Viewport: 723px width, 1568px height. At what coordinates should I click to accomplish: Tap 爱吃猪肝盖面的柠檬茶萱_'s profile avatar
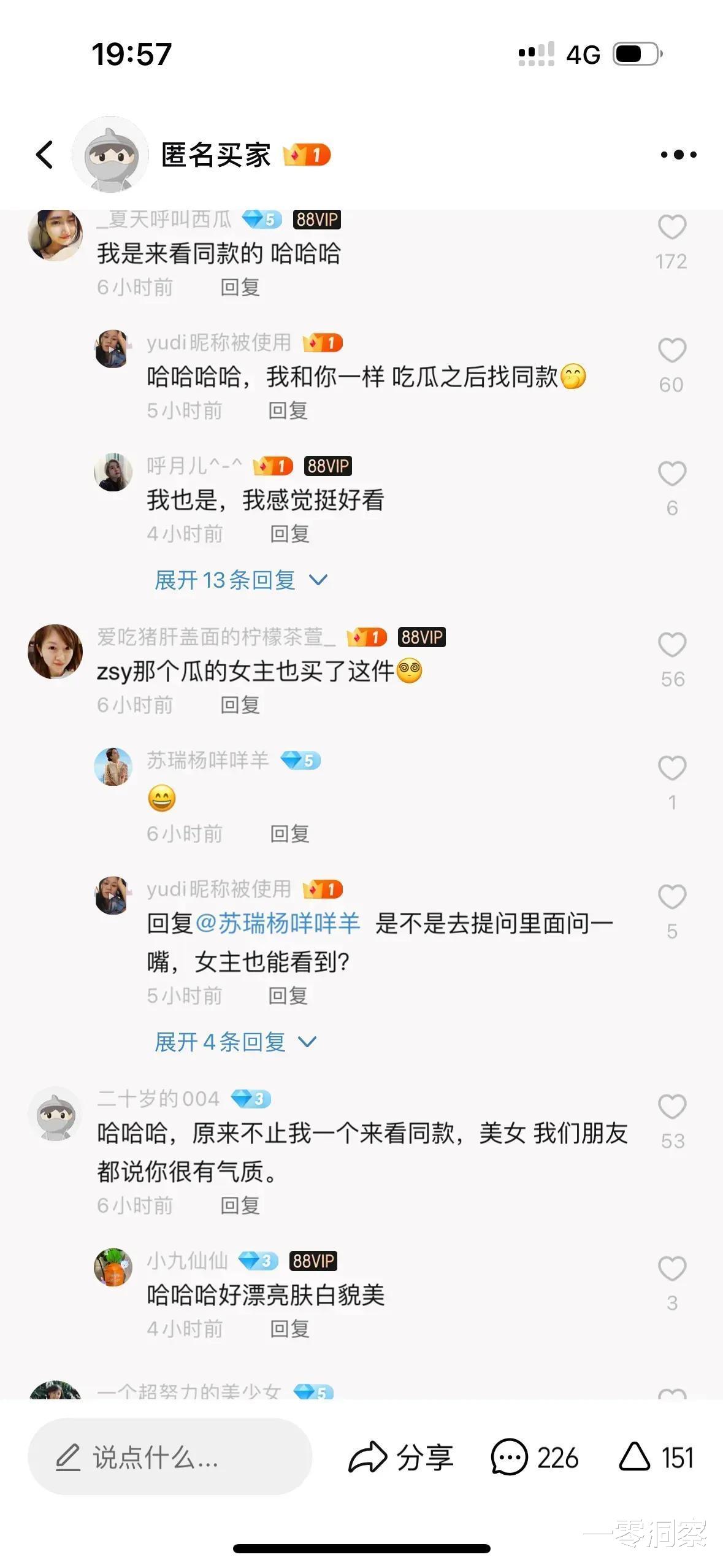coord(55,651)
